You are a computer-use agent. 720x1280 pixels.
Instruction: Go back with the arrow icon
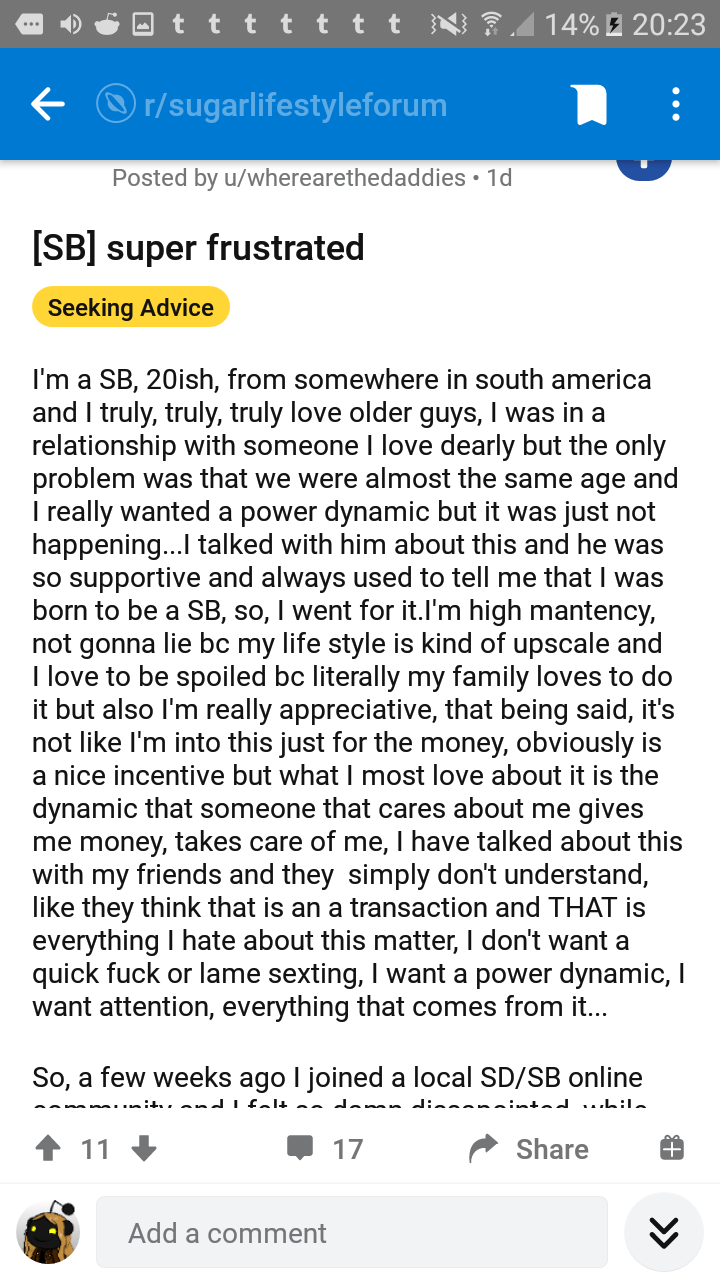coord(48,104)
